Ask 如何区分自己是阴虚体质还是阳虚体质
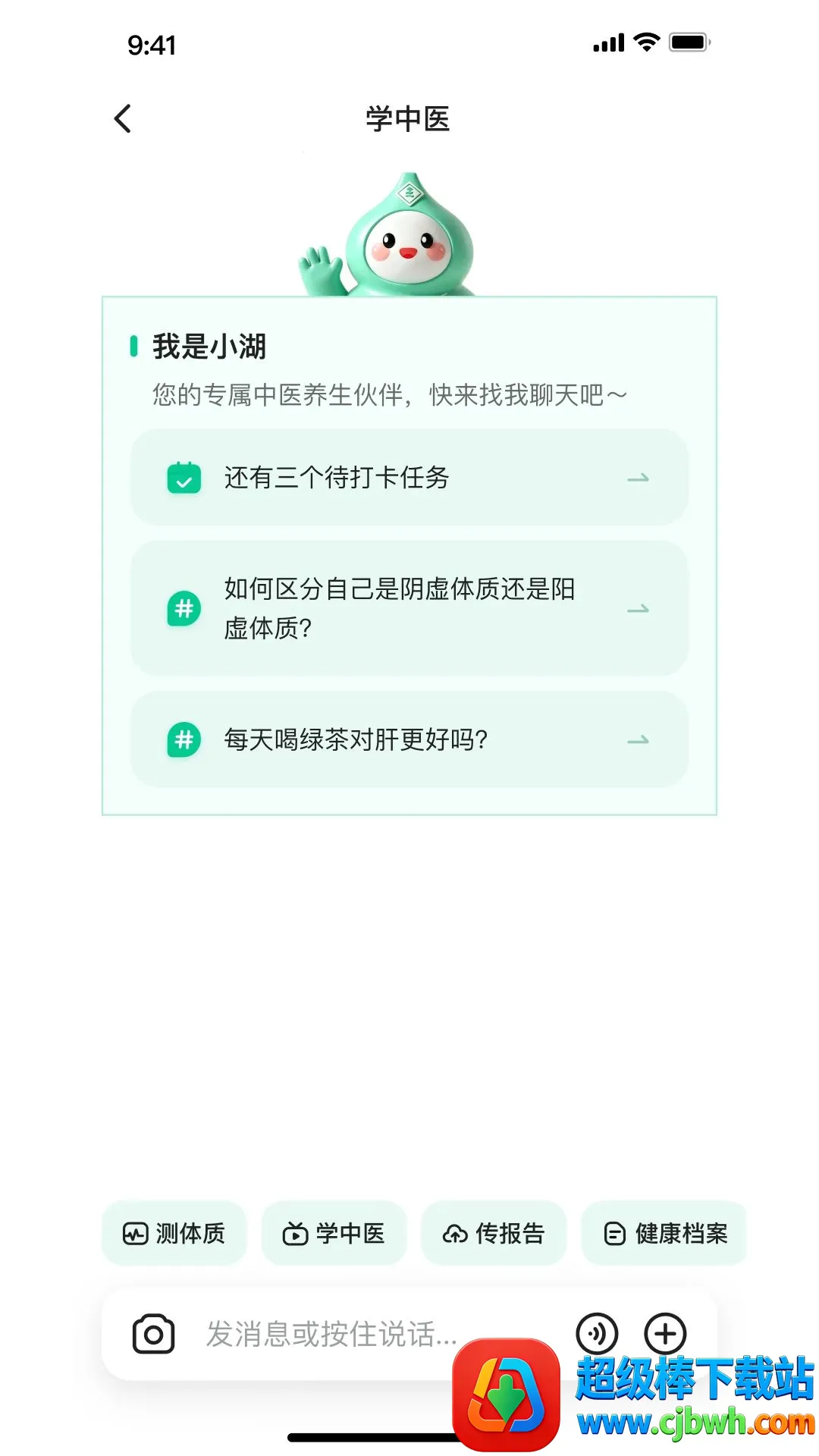This screenshot has height=1456, width=819. click(x=409, y=608)
